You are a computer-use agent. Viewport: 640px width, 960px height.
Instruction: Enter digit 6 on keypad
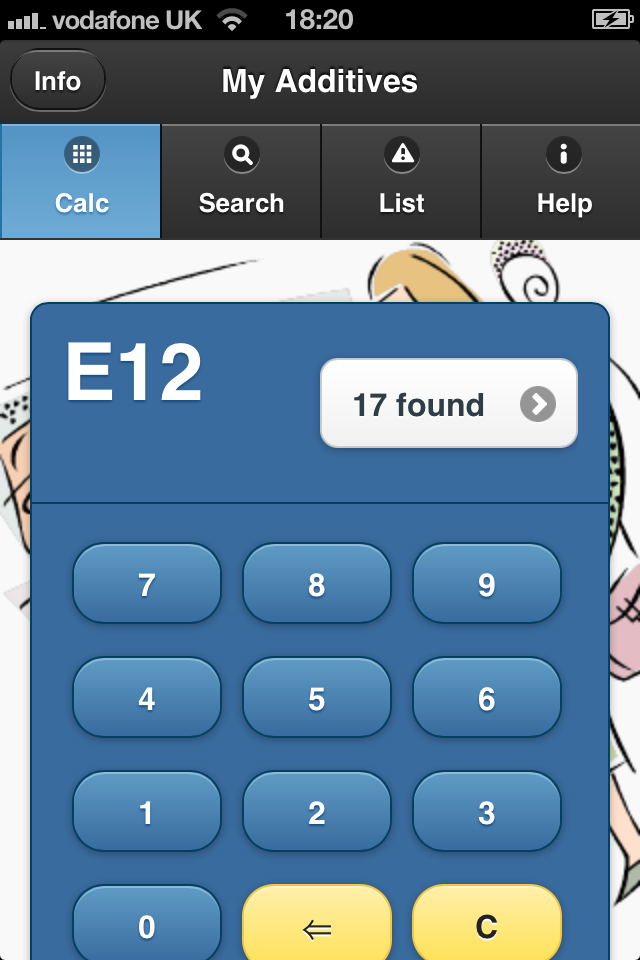pos(486,698)
